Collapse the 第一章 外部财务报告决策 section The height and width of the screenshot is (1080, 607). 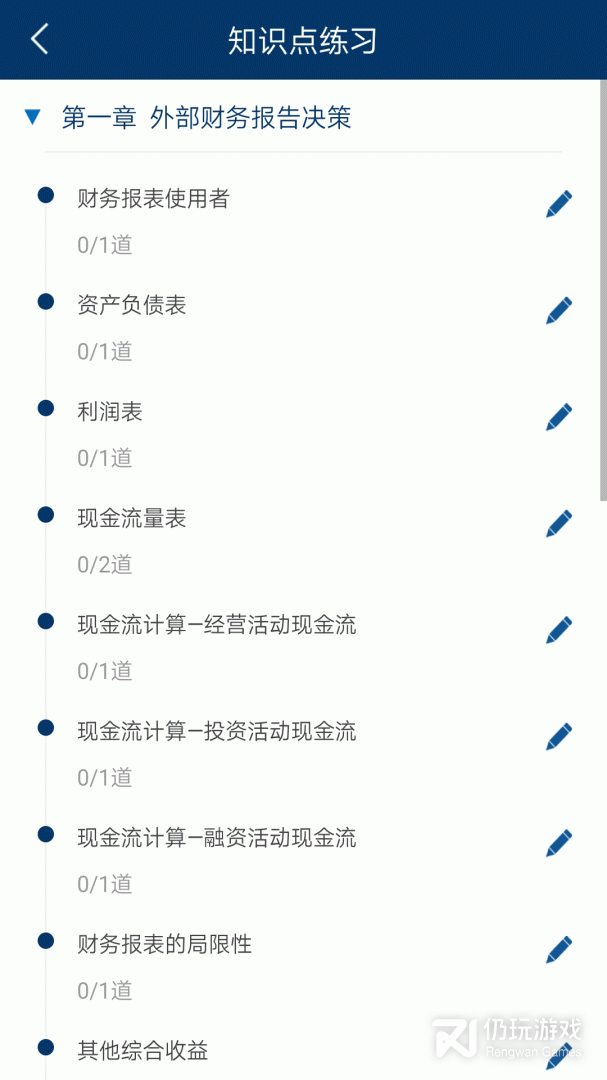[33, 118]
